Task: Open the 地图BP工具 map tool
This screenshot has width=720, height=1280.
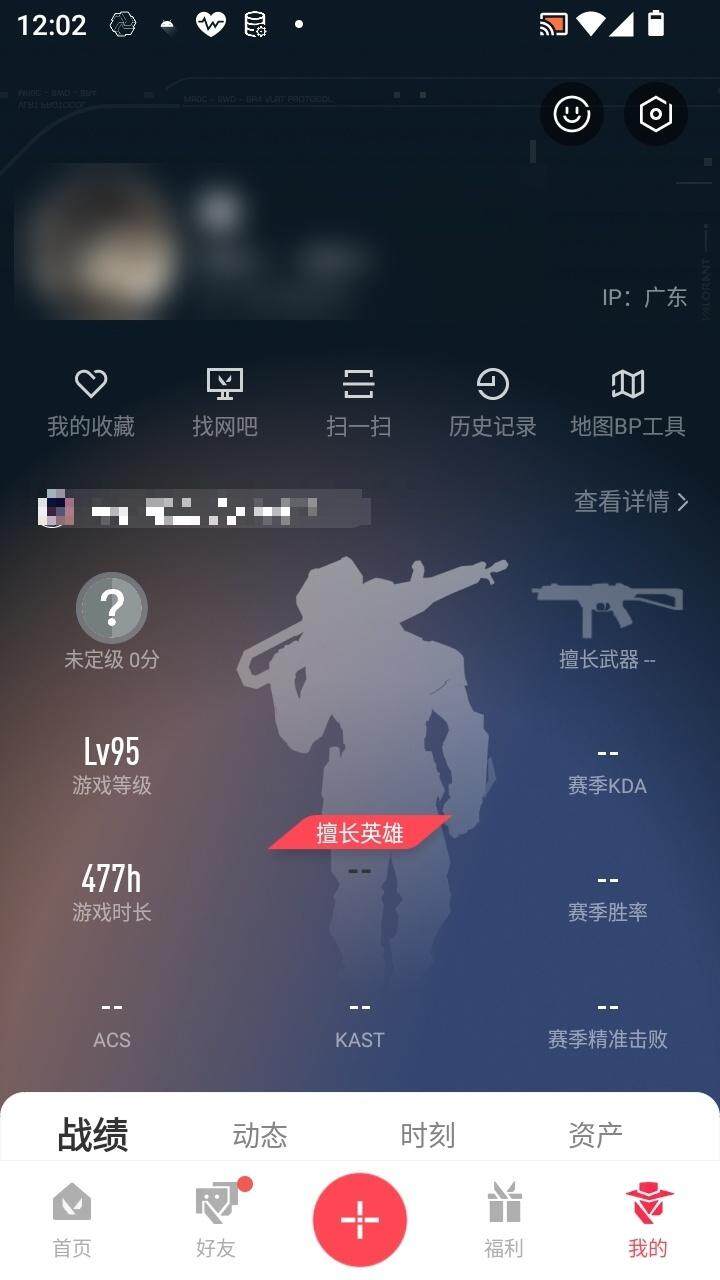Action: pyautogui.click(x=627, y=402)
